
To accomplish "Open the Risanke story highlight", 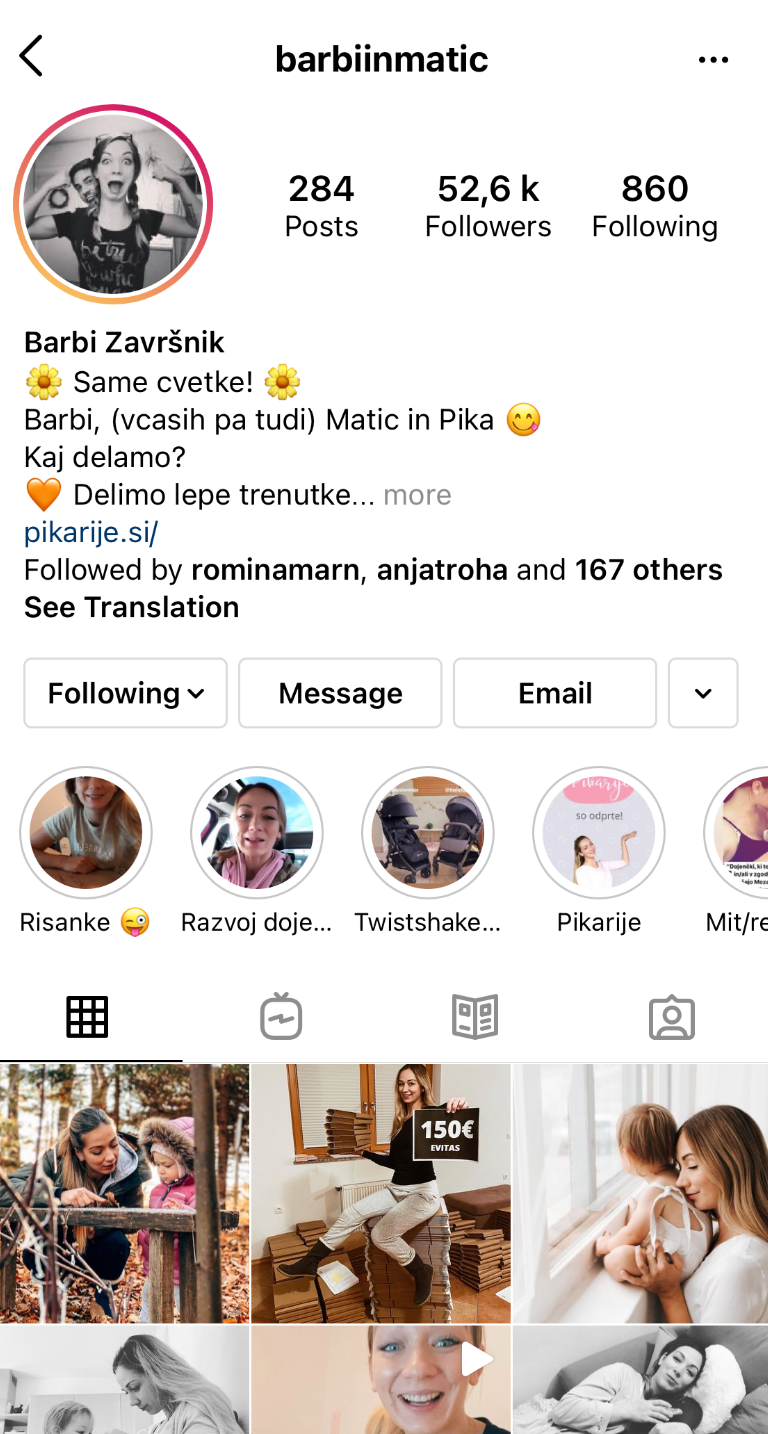I will click(86, 833).
